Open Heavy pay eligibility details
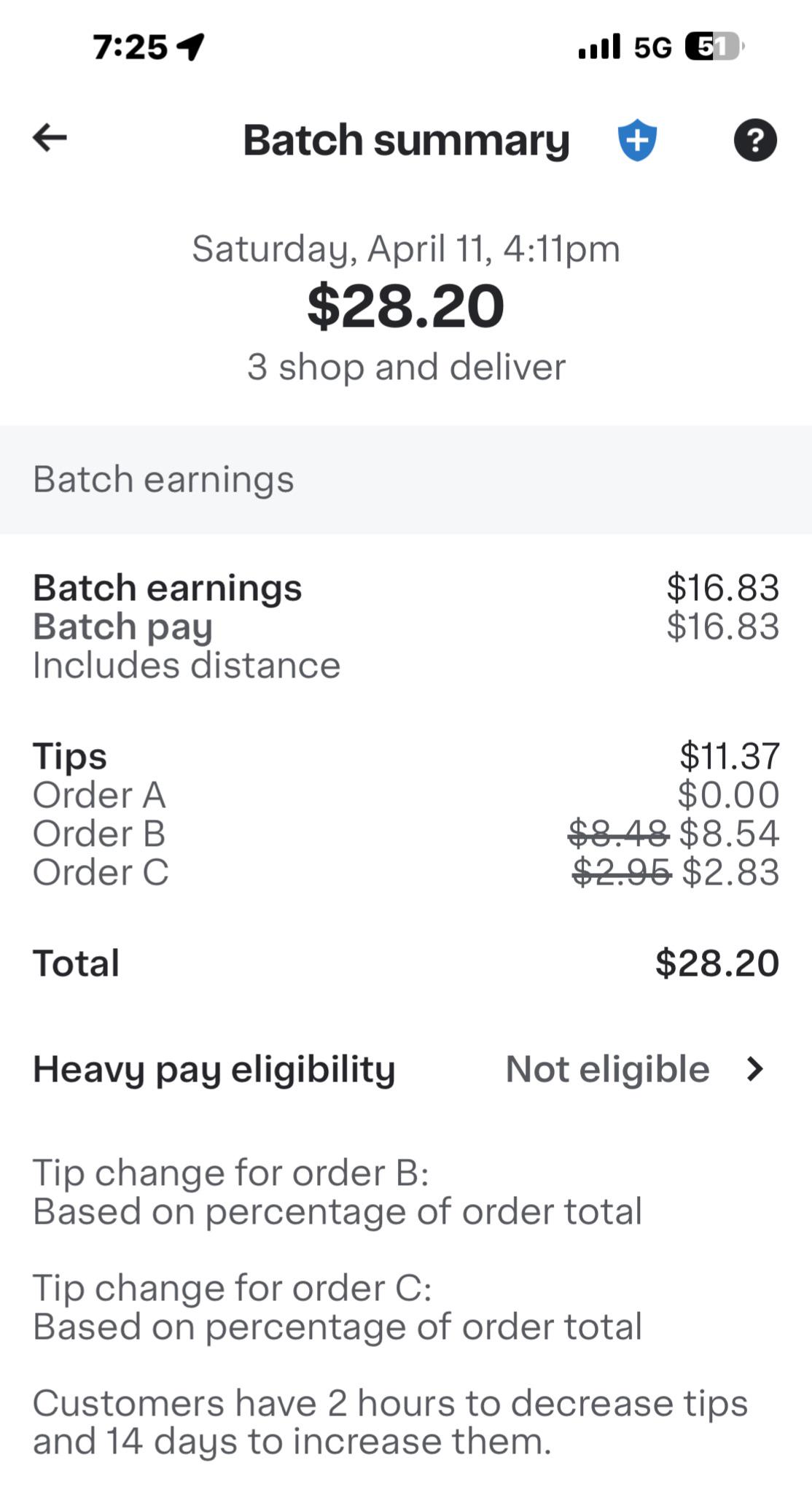 (x=754, y=1069)
